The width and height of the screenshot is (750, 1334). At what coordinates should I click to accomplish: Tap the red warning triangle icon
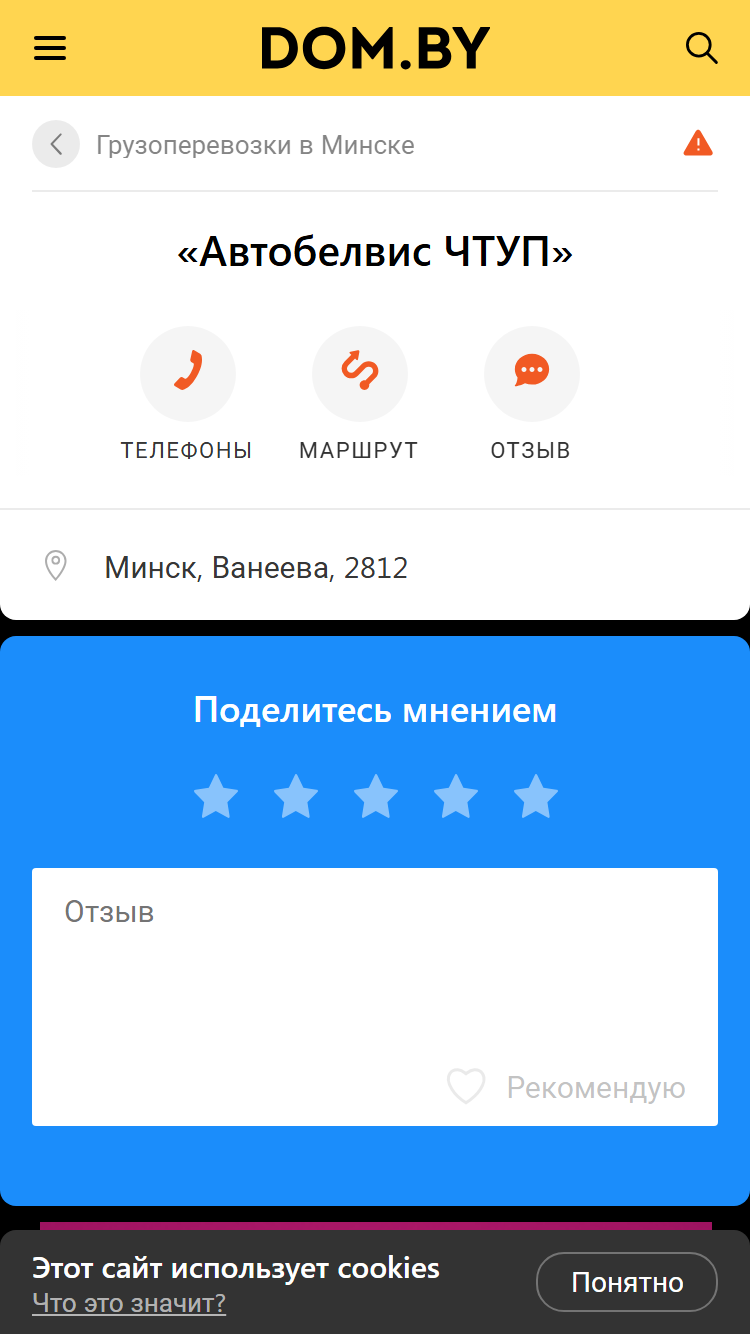(x=698, y=144)
